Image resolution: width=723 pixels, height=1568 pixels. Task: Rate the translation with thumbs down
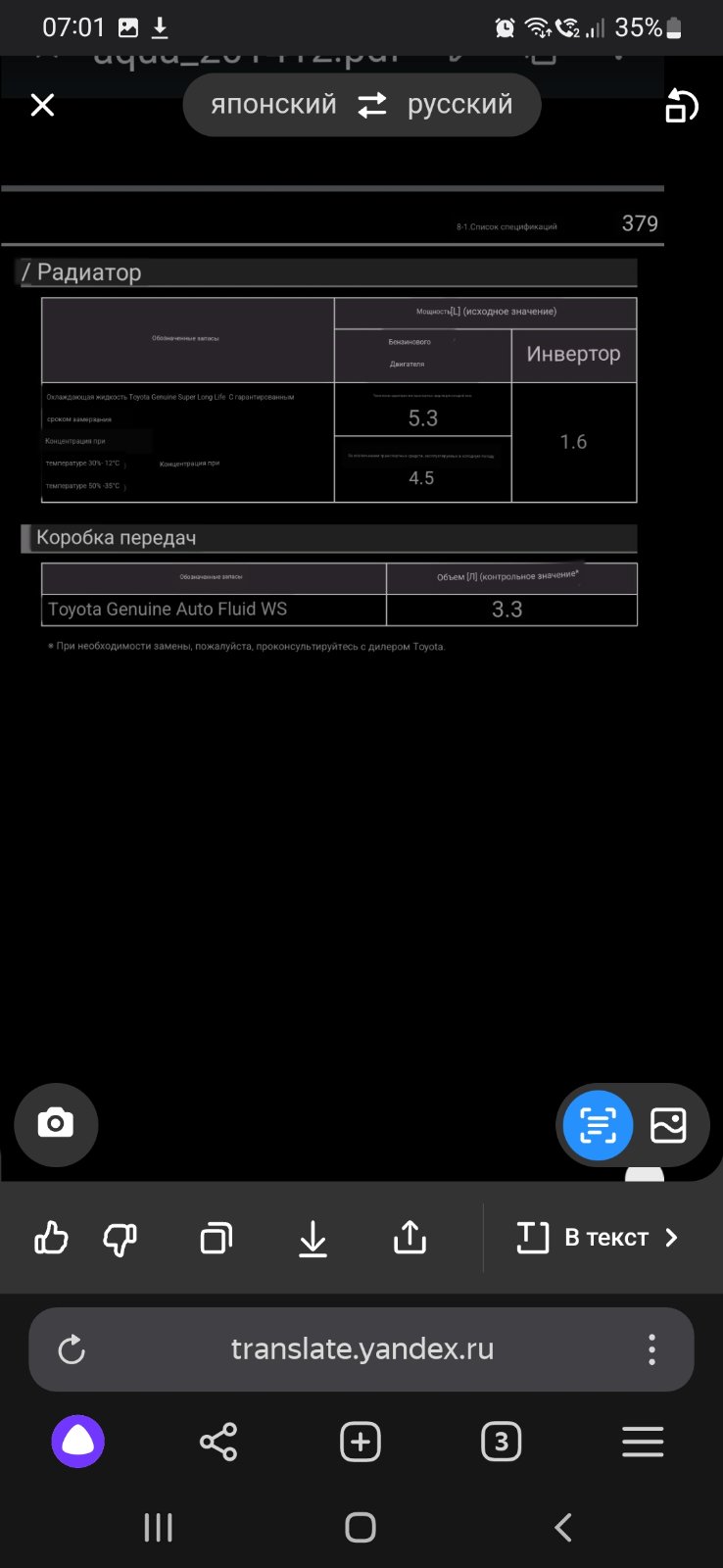(120, 1239)
